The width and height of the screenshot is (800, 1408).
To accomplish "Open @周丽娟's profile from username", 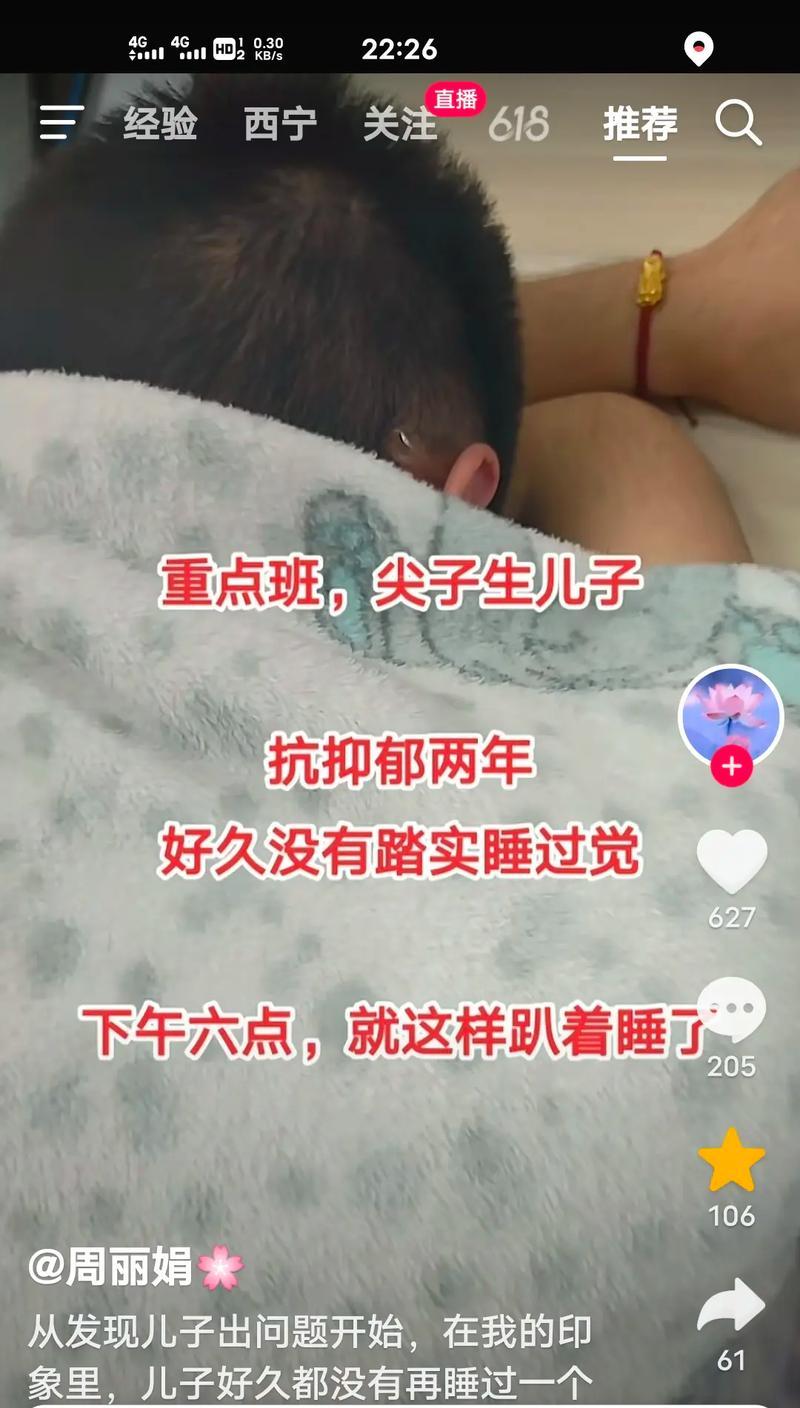I will pyautogui.click(x=110, y=1269).
